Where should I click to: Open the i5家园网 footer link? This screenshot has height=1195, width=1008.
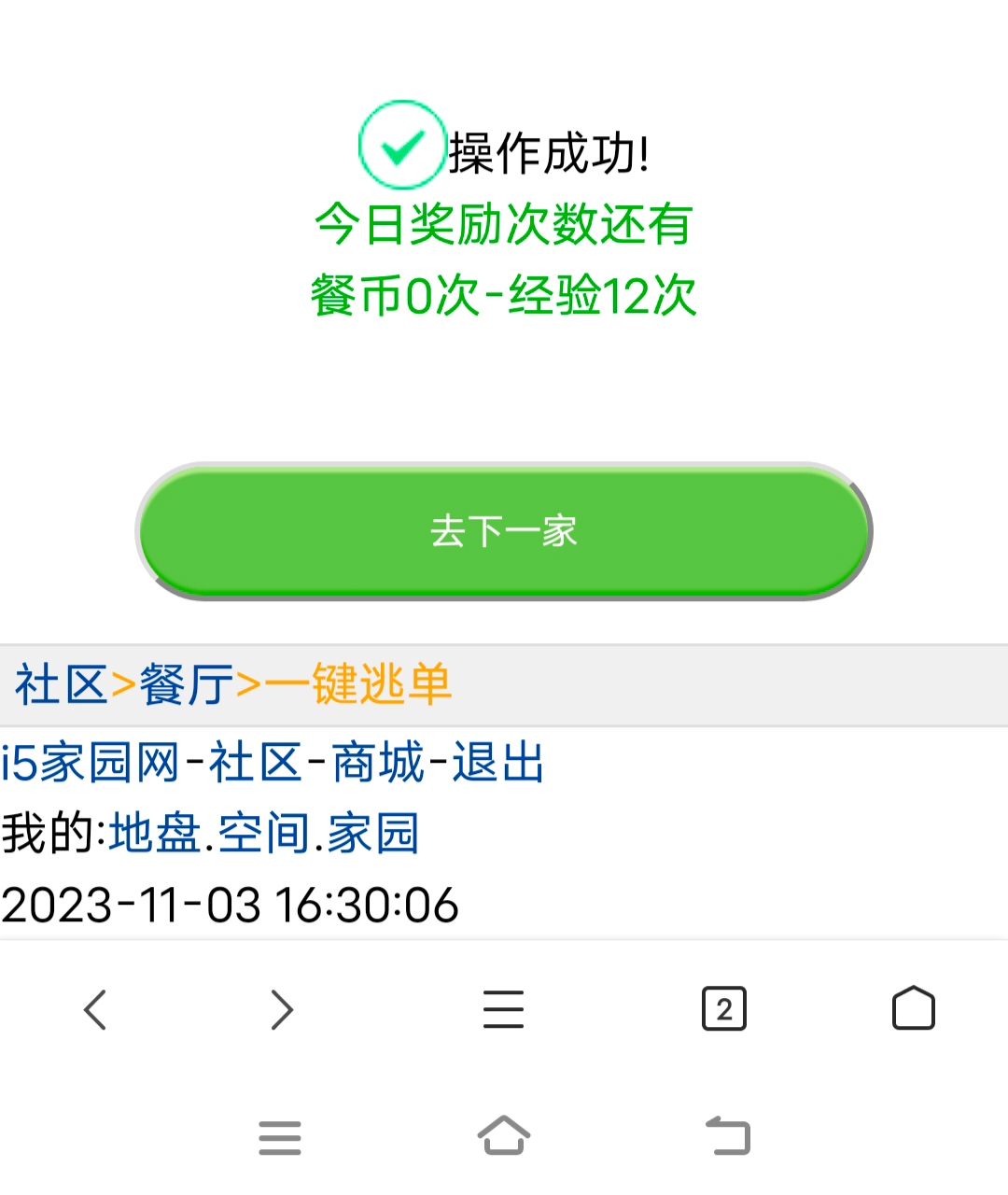tap(90, 763)
